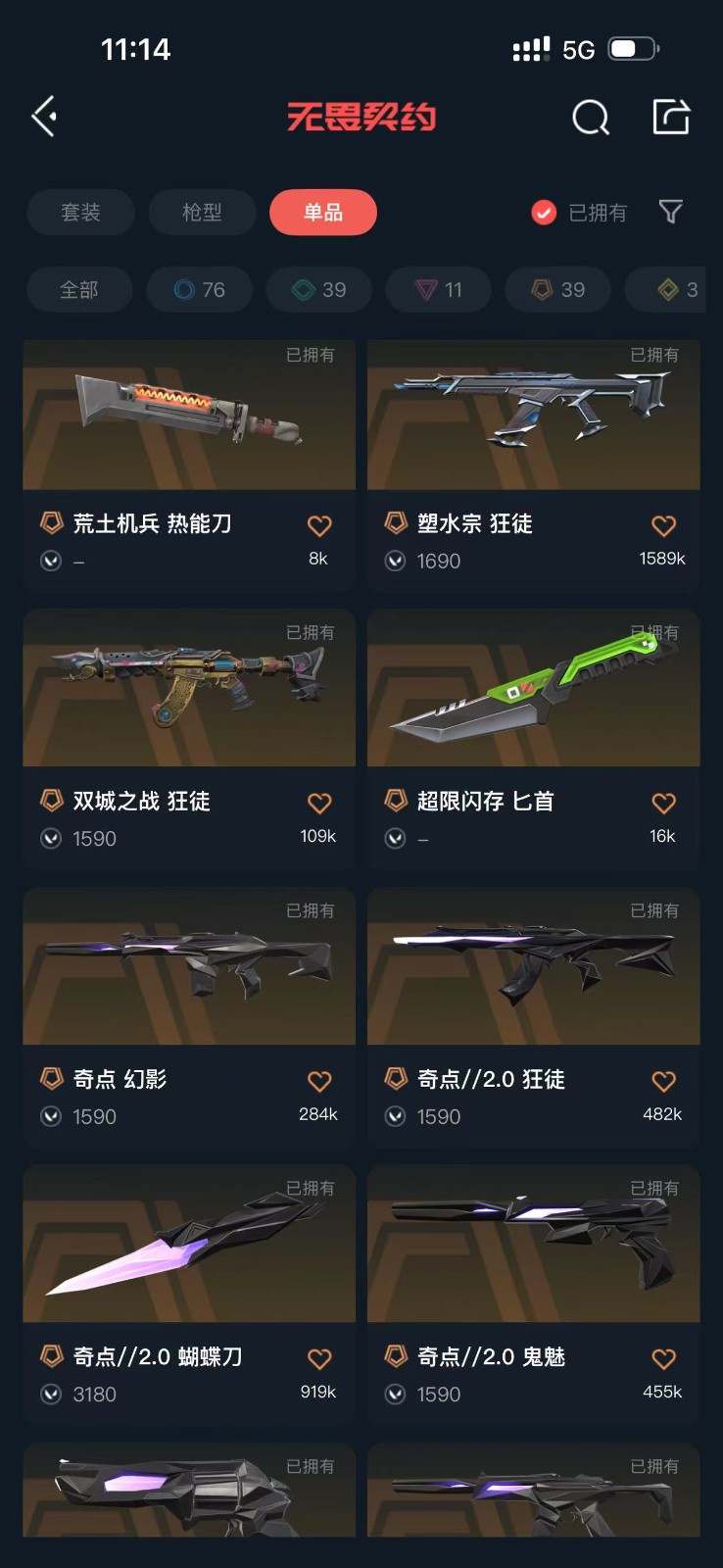Viewport: 723px width, 1568px height.
Task: Like the 双城之战 狂徒 skin
Action: coord(319,804)
